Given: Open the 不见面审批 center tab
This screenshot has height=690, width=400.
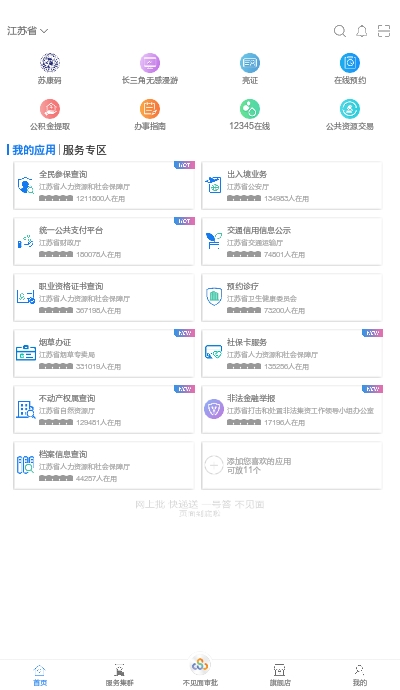Looking at the screenshot, I should tap(200, 671).
